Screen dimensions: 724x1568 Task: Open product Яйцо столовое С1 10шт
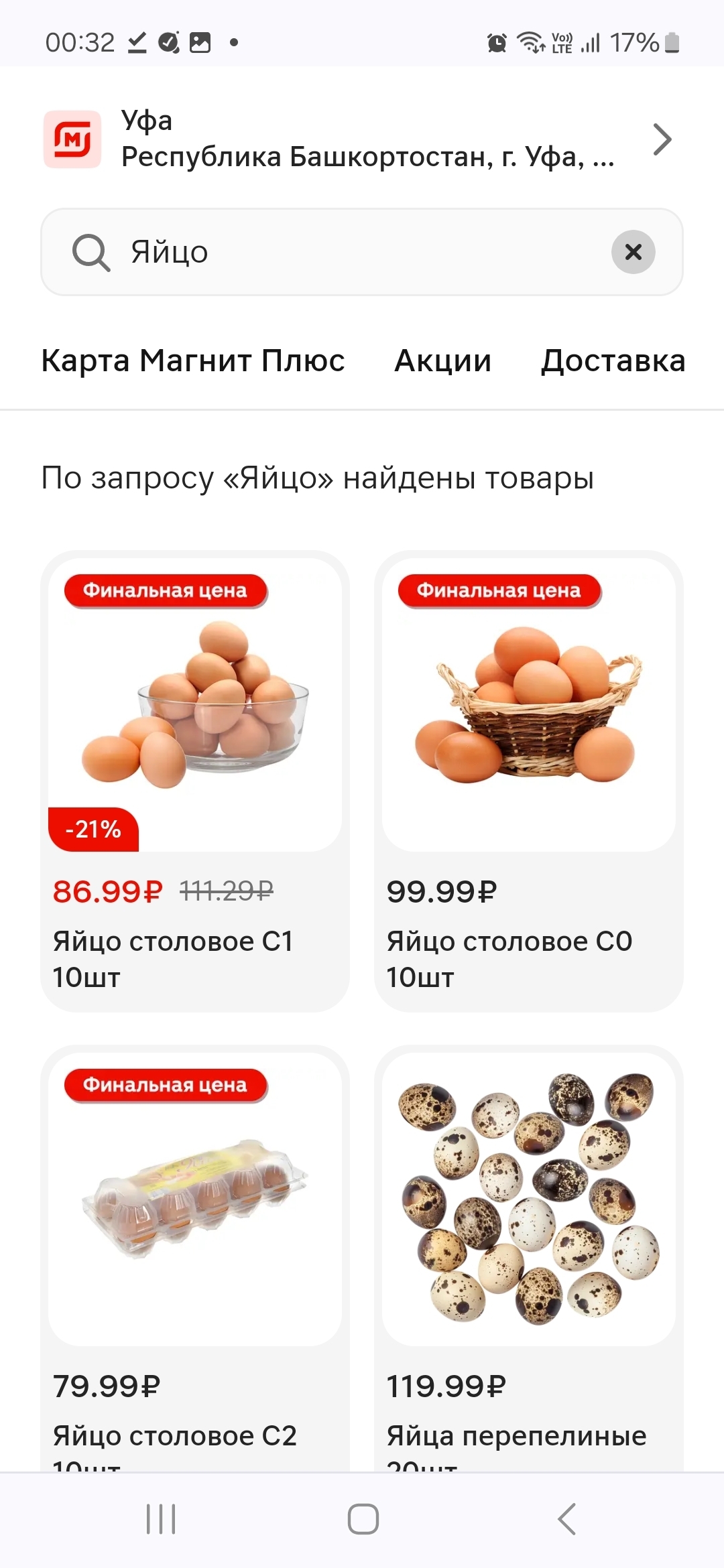[194, 781]
